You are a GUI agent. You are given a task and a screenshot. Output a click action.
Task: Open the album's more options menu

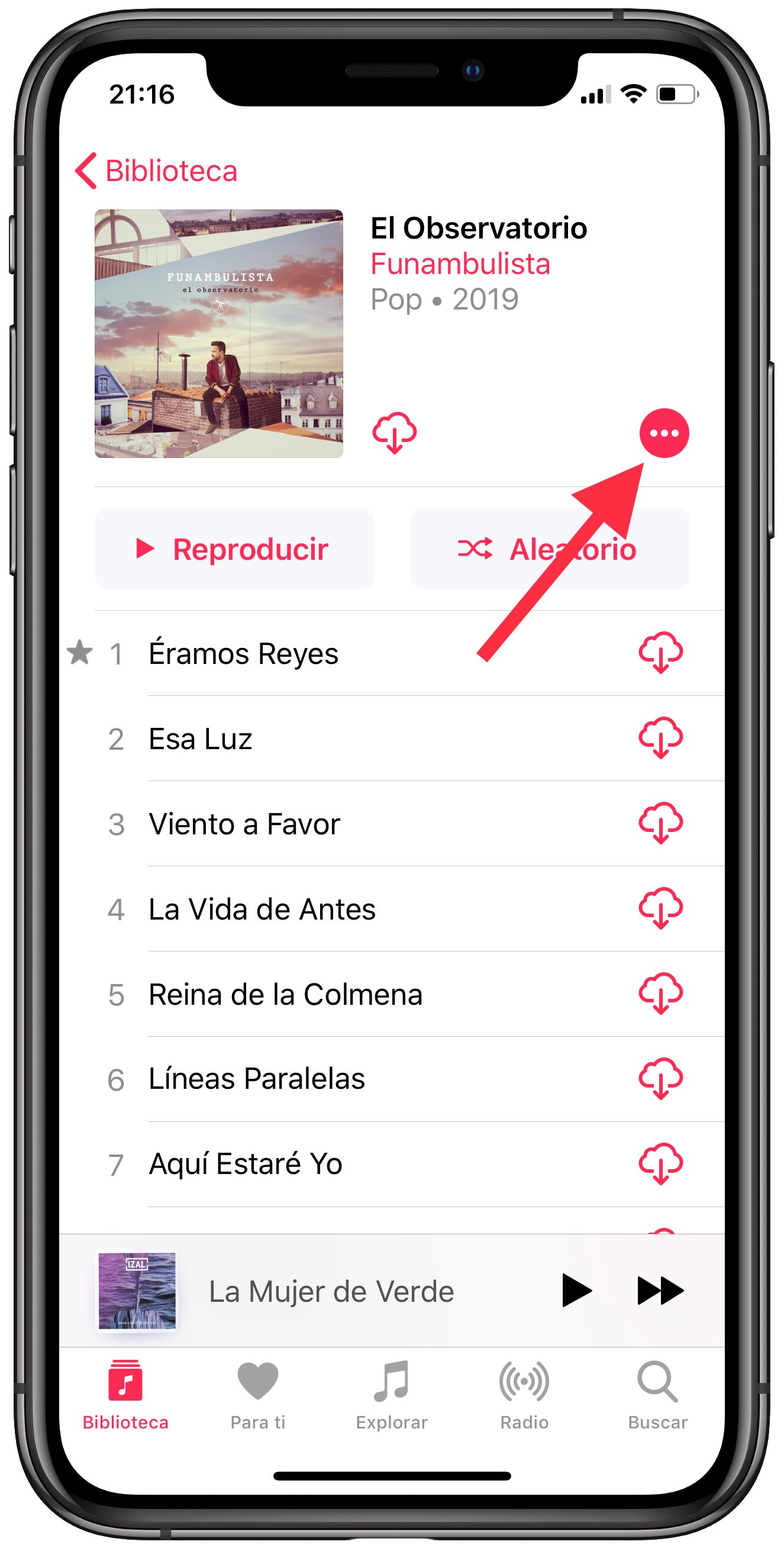click(663, 433)
